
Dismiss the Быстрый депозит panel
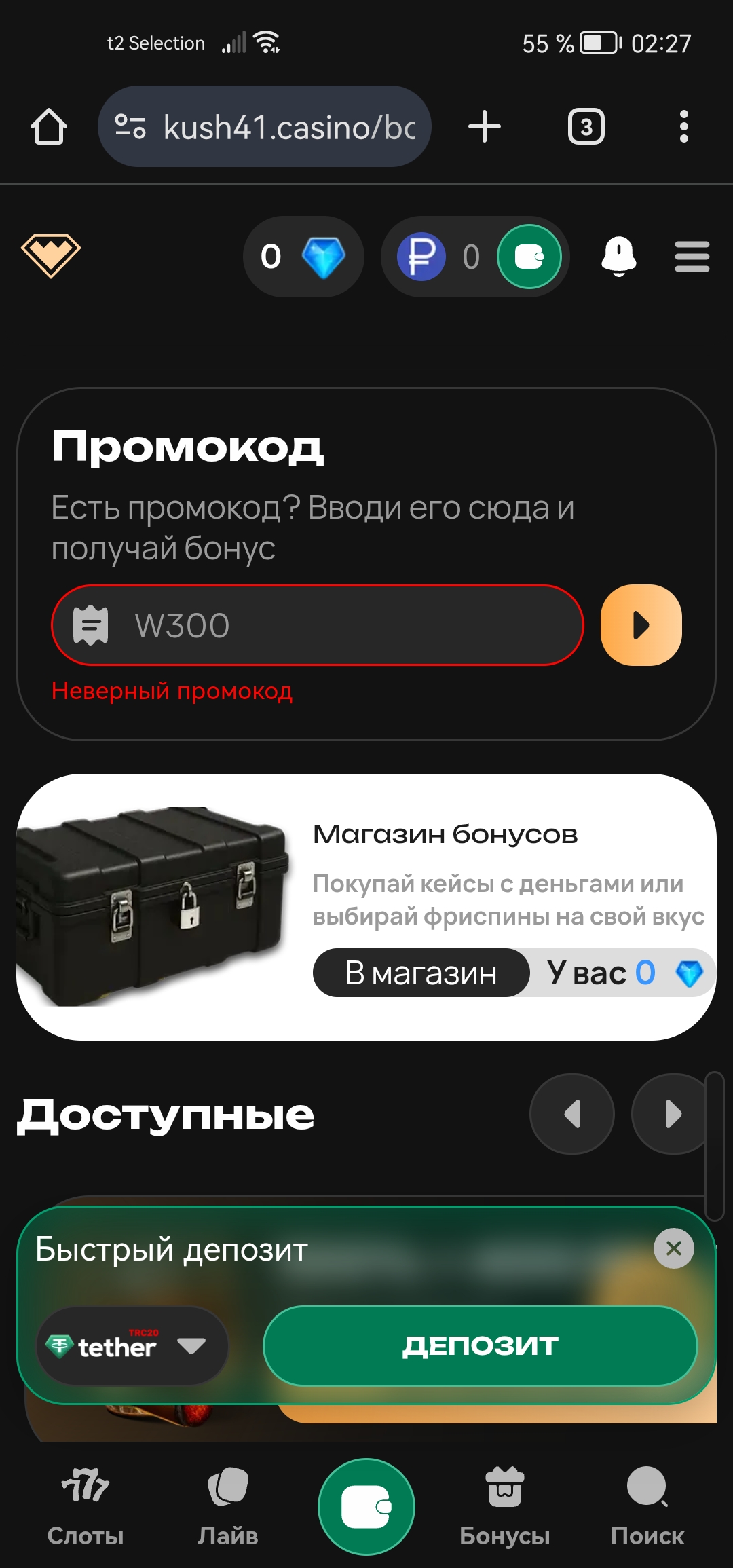673,1248
